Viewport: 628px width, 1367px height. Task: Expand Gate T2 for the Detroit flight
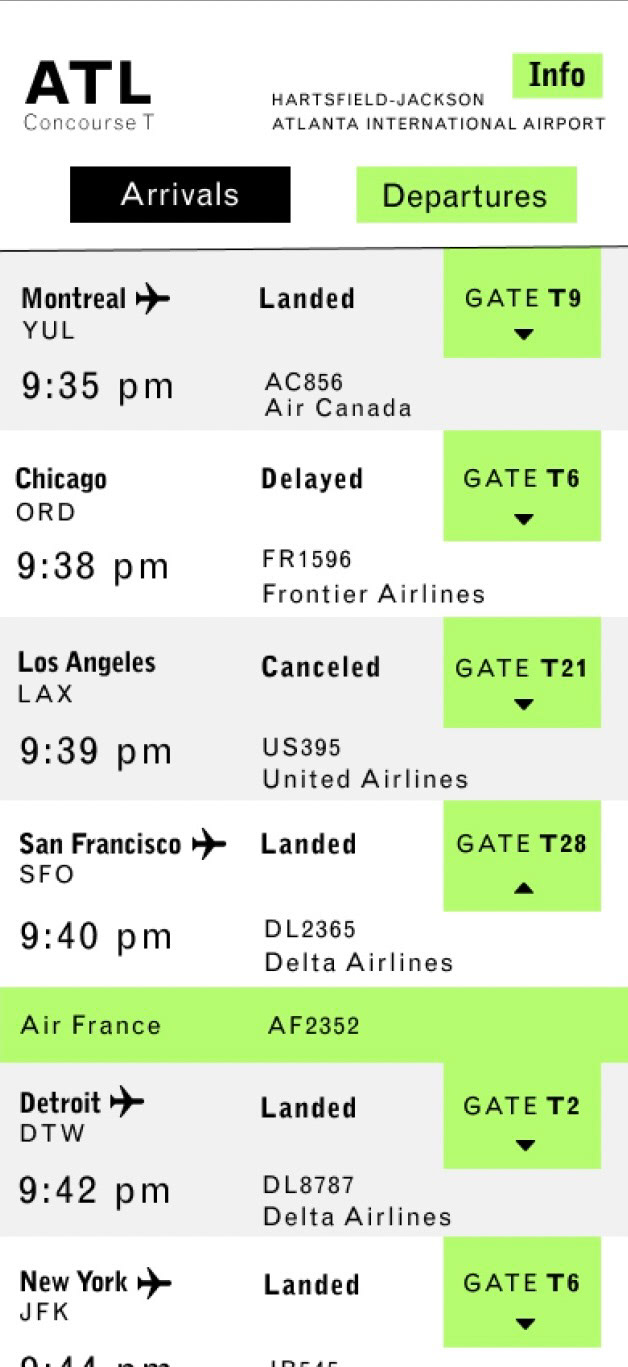522,1116
